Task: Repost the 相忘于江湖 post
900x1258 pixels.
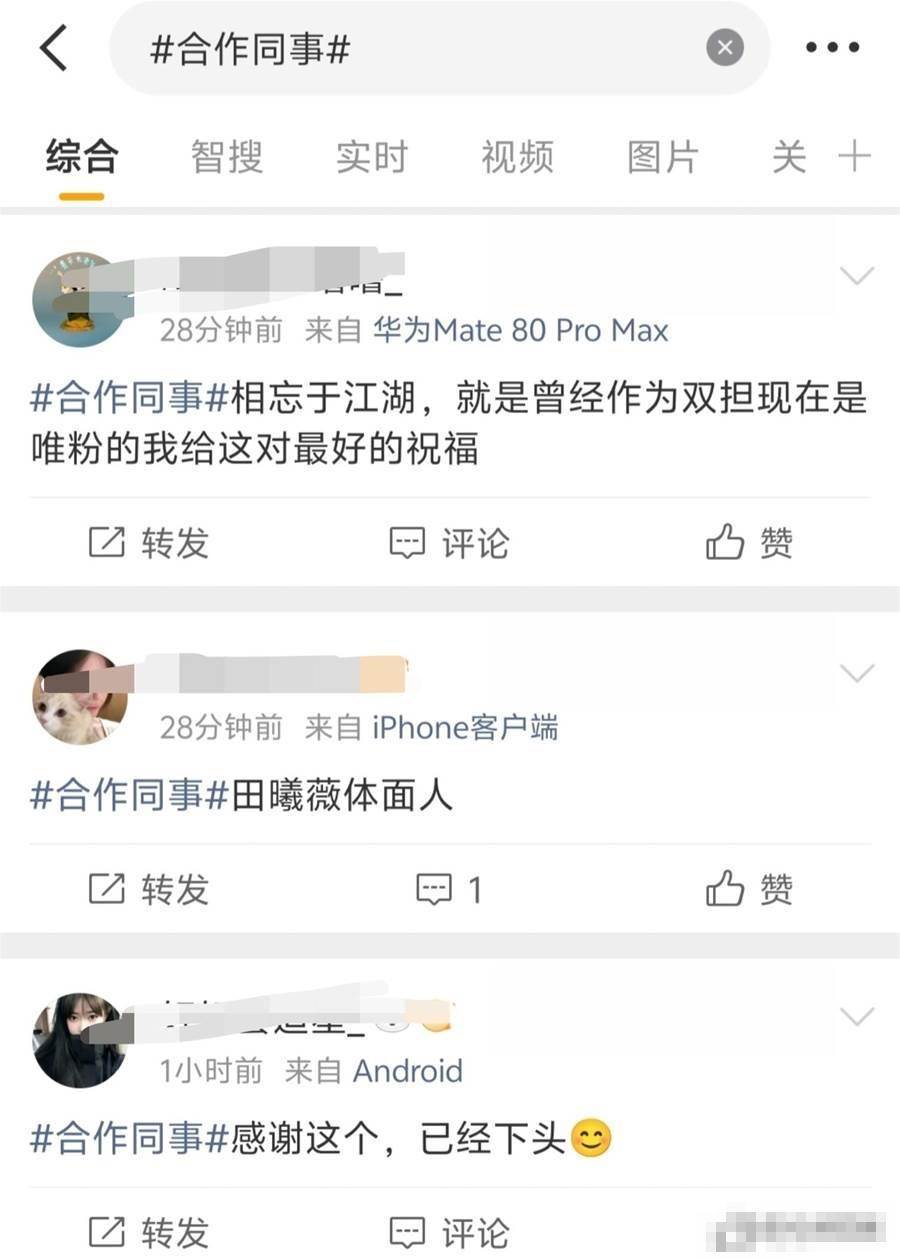Action: pos(149,543)
